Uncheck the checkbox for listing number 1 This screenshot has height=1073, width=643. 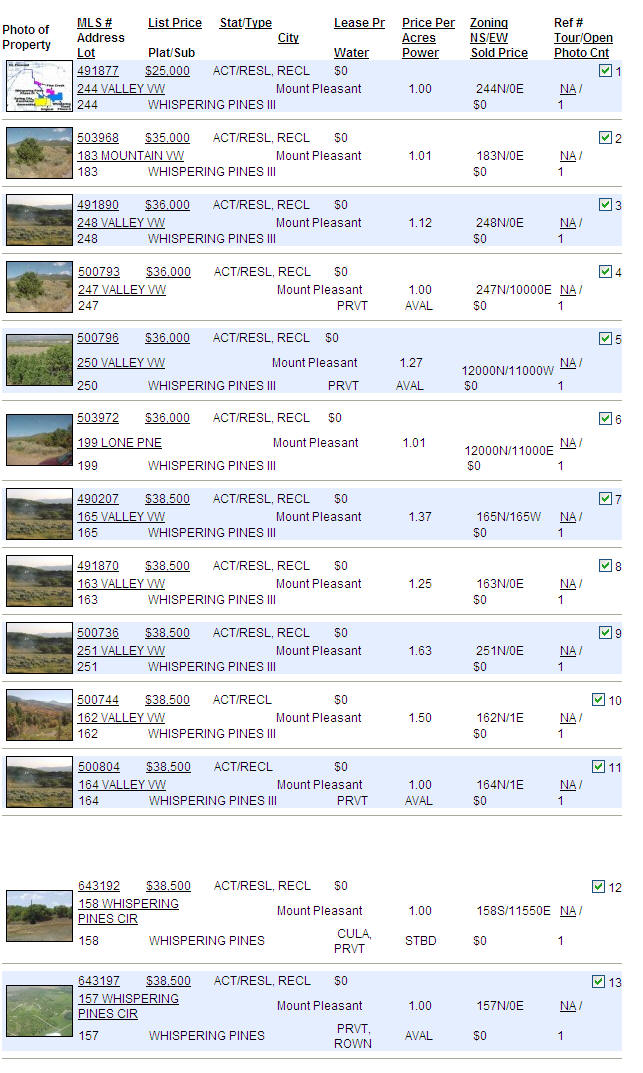click(605, 70)
